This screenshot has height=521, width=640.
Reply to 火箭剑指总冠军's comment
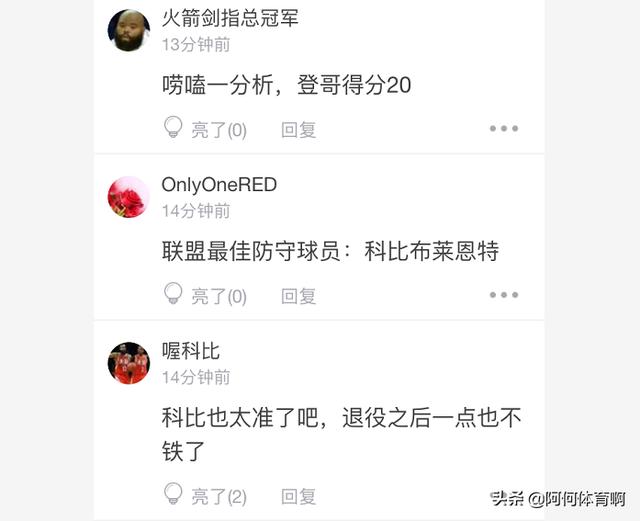pyautogui.click(x=298, y=129)
